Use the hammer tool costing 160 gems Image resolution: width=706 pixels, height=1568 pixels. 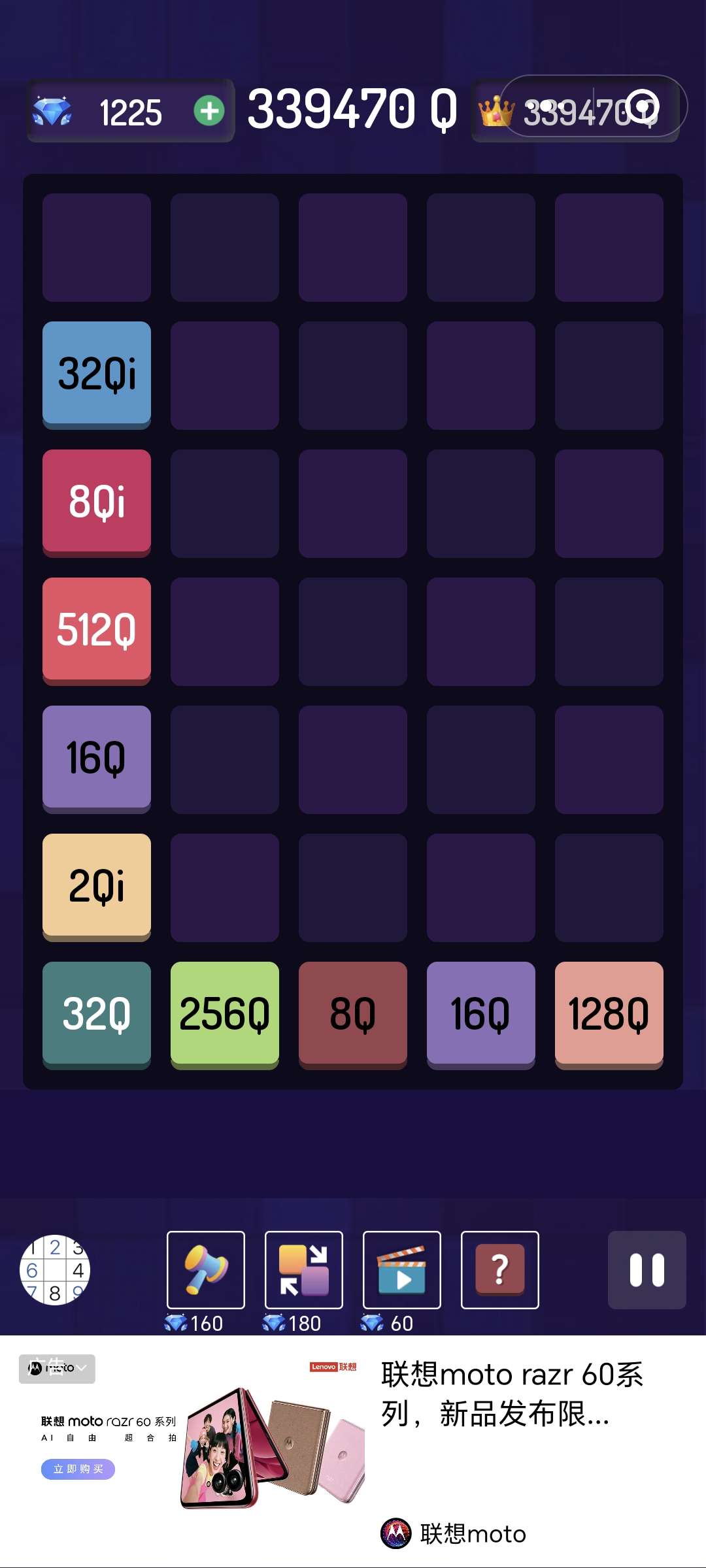click(206, 1269)
